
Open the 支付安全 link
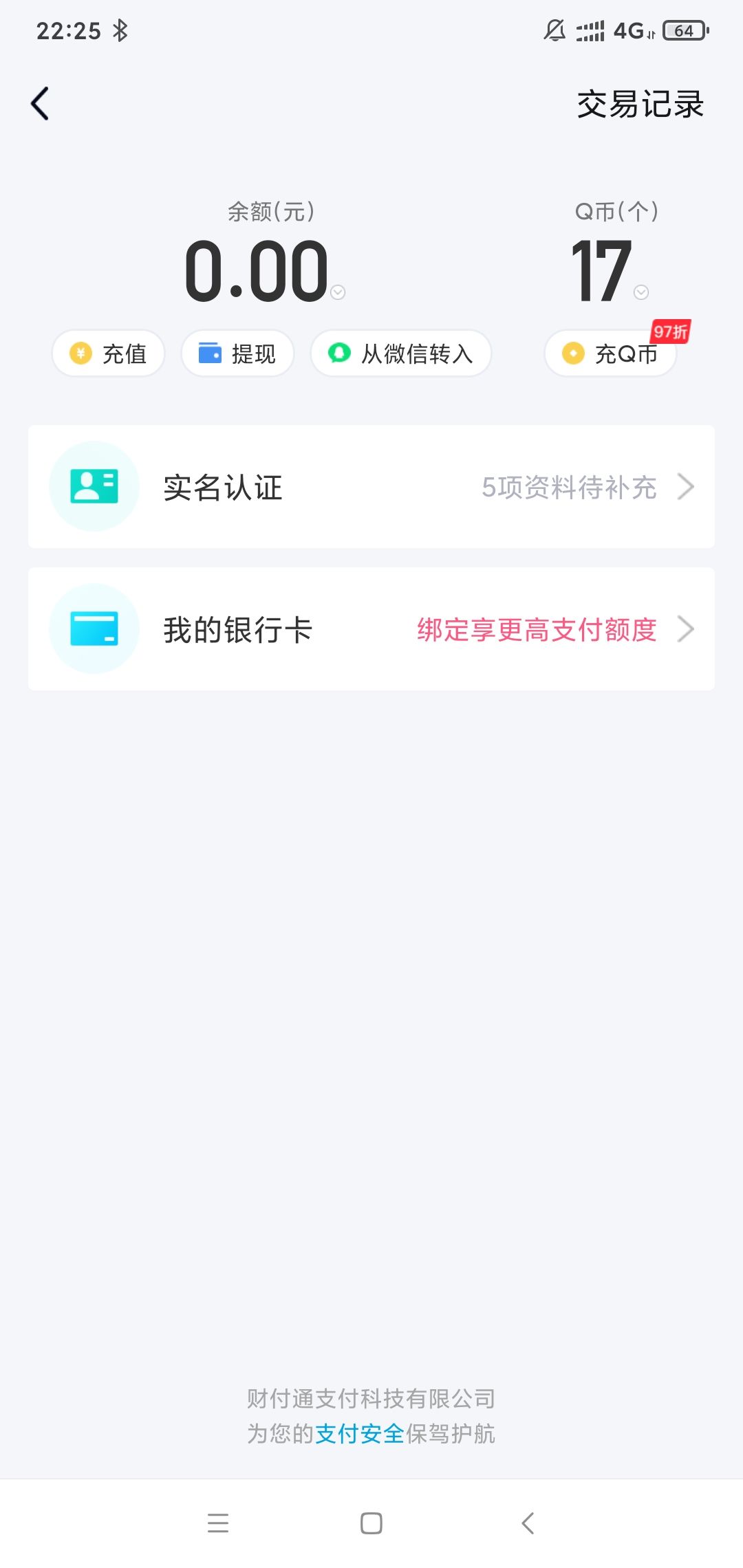(x=360, y=1434)
